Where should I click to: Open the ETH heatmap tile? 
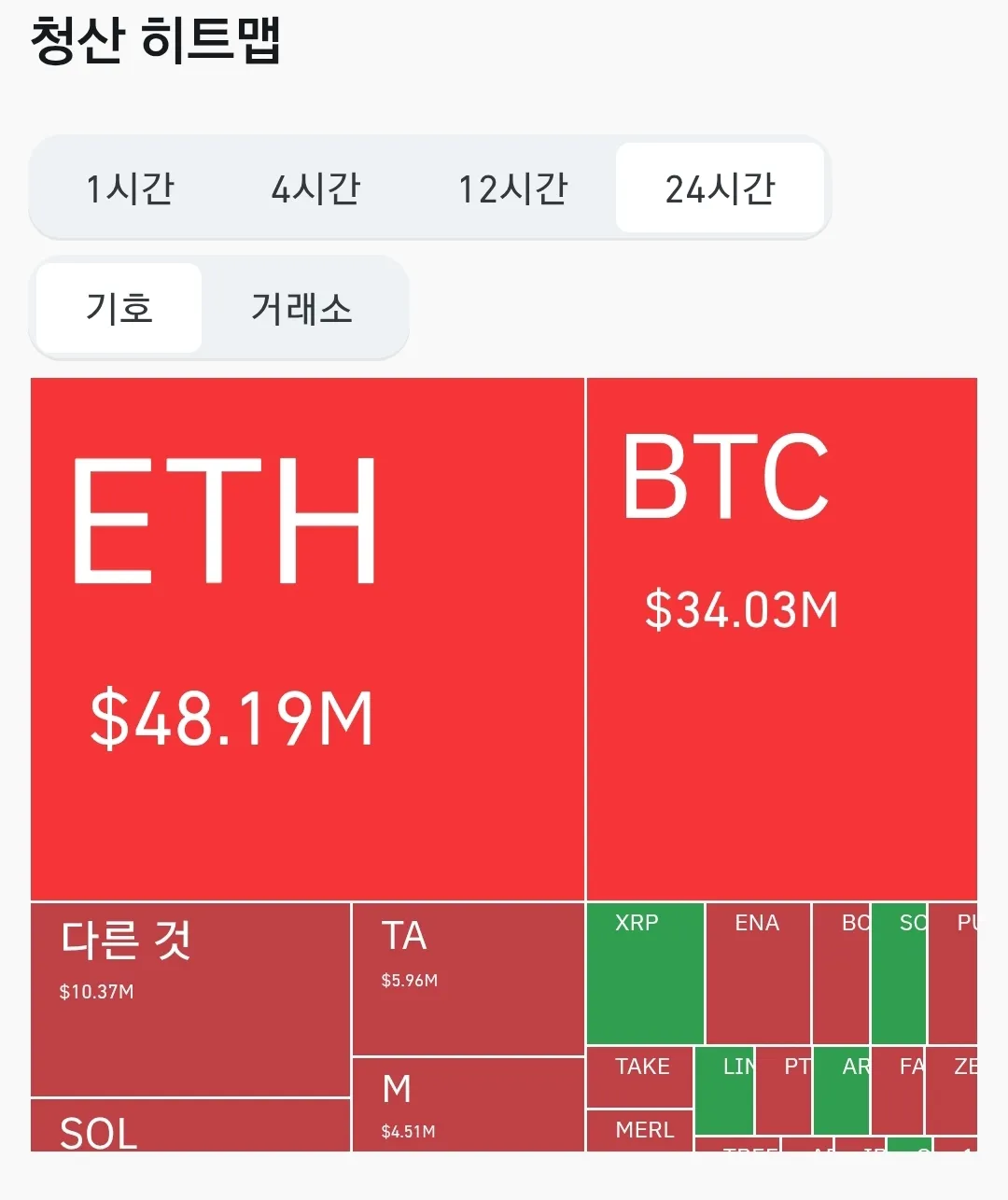click(x=307, y=639)
